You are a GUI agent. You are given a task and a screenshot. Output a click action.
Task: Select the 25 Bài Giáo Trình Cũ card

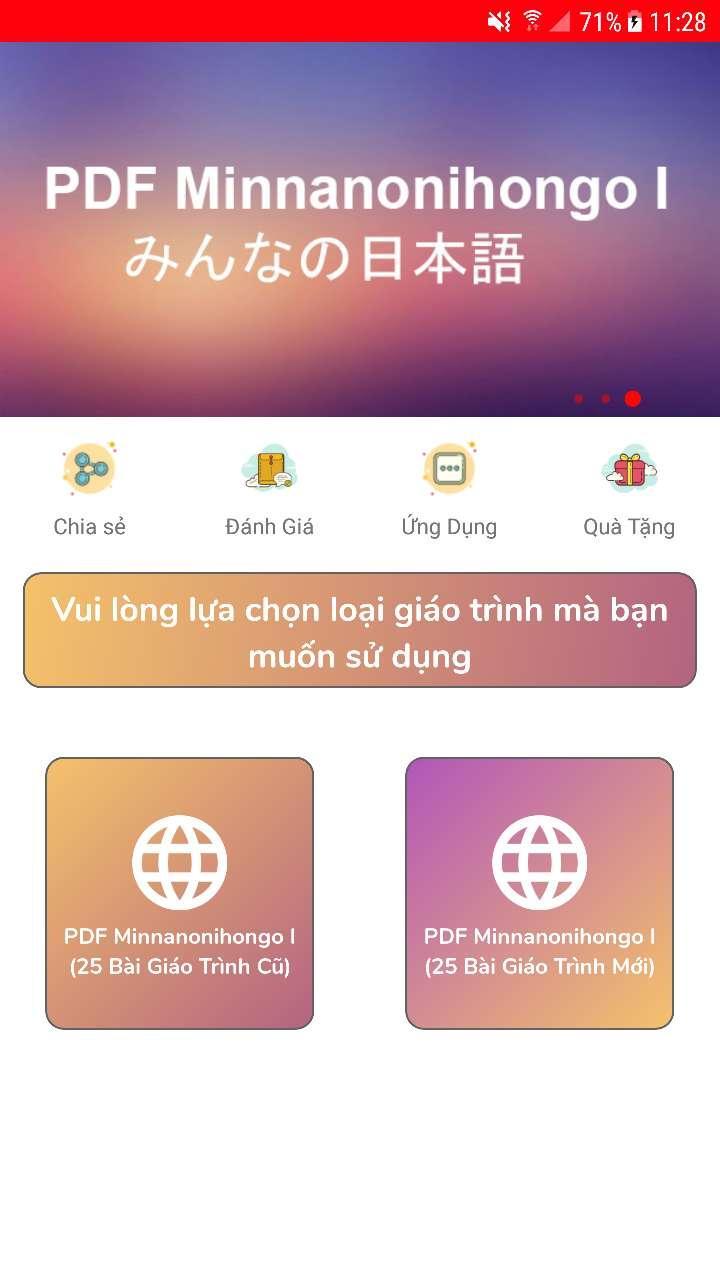(180, 893)
